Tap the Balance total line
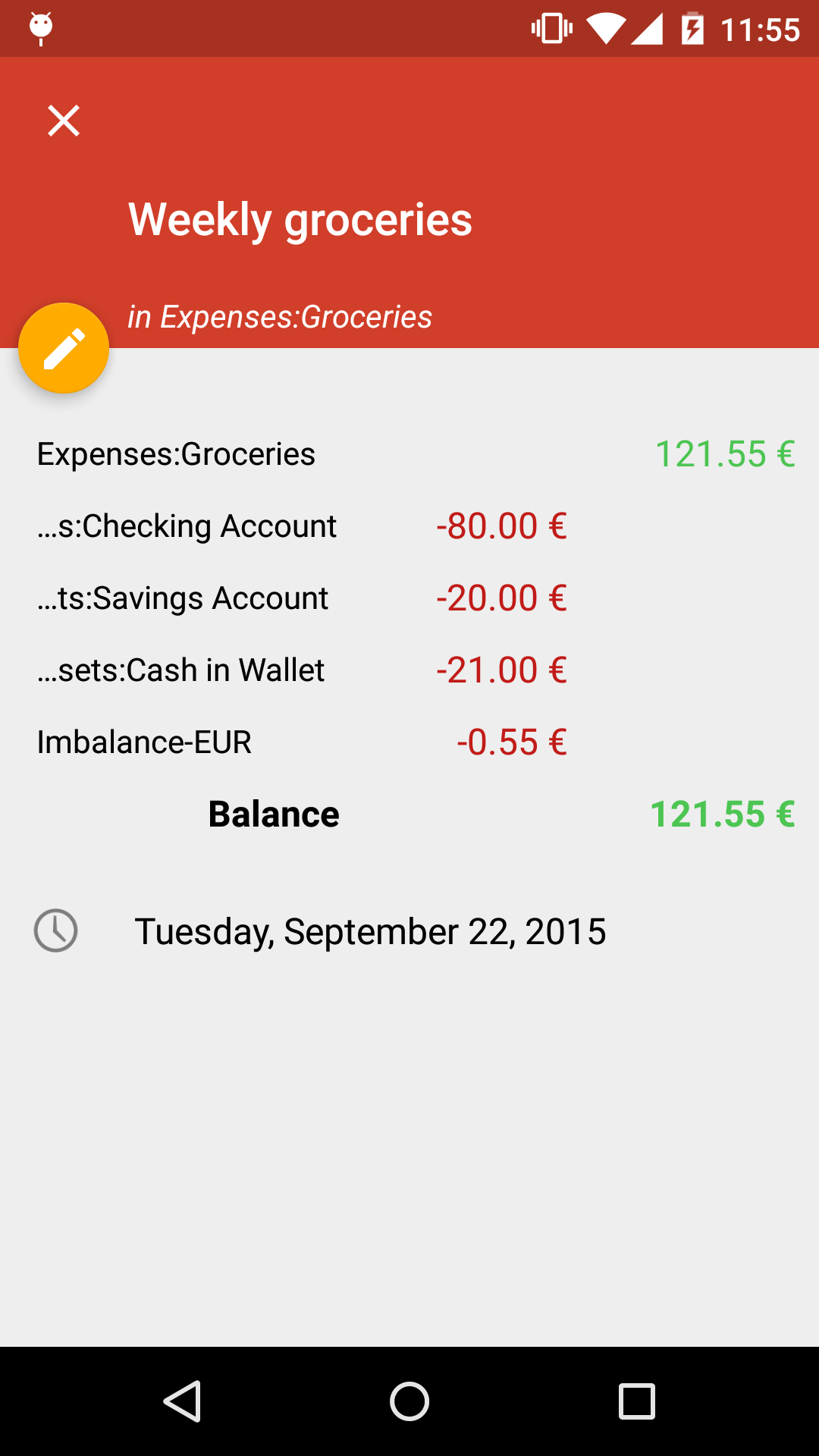Viewport: 819px width, 1456px height. [x=409, y=814]
